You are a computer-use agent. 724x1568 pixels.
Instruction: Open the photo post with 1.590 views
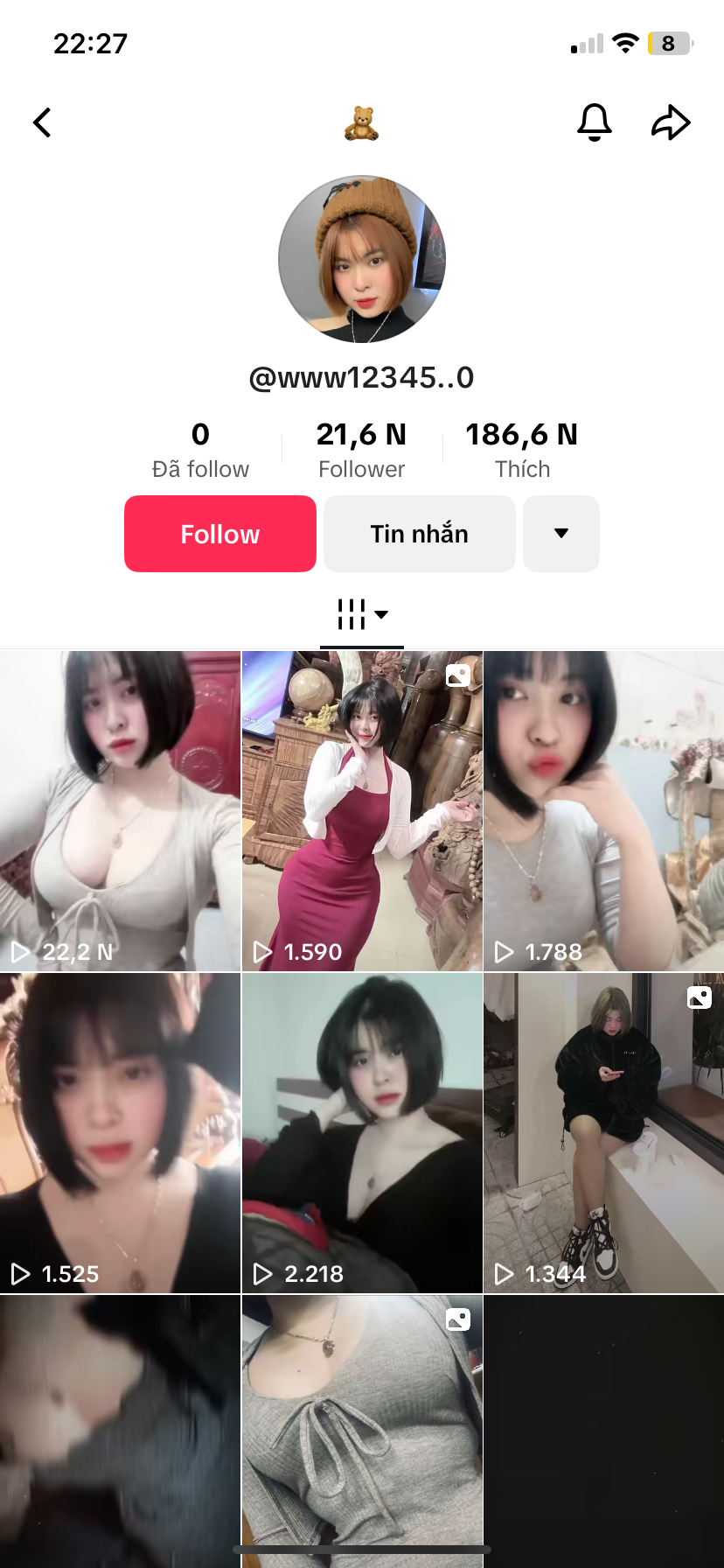coord(362,810)
